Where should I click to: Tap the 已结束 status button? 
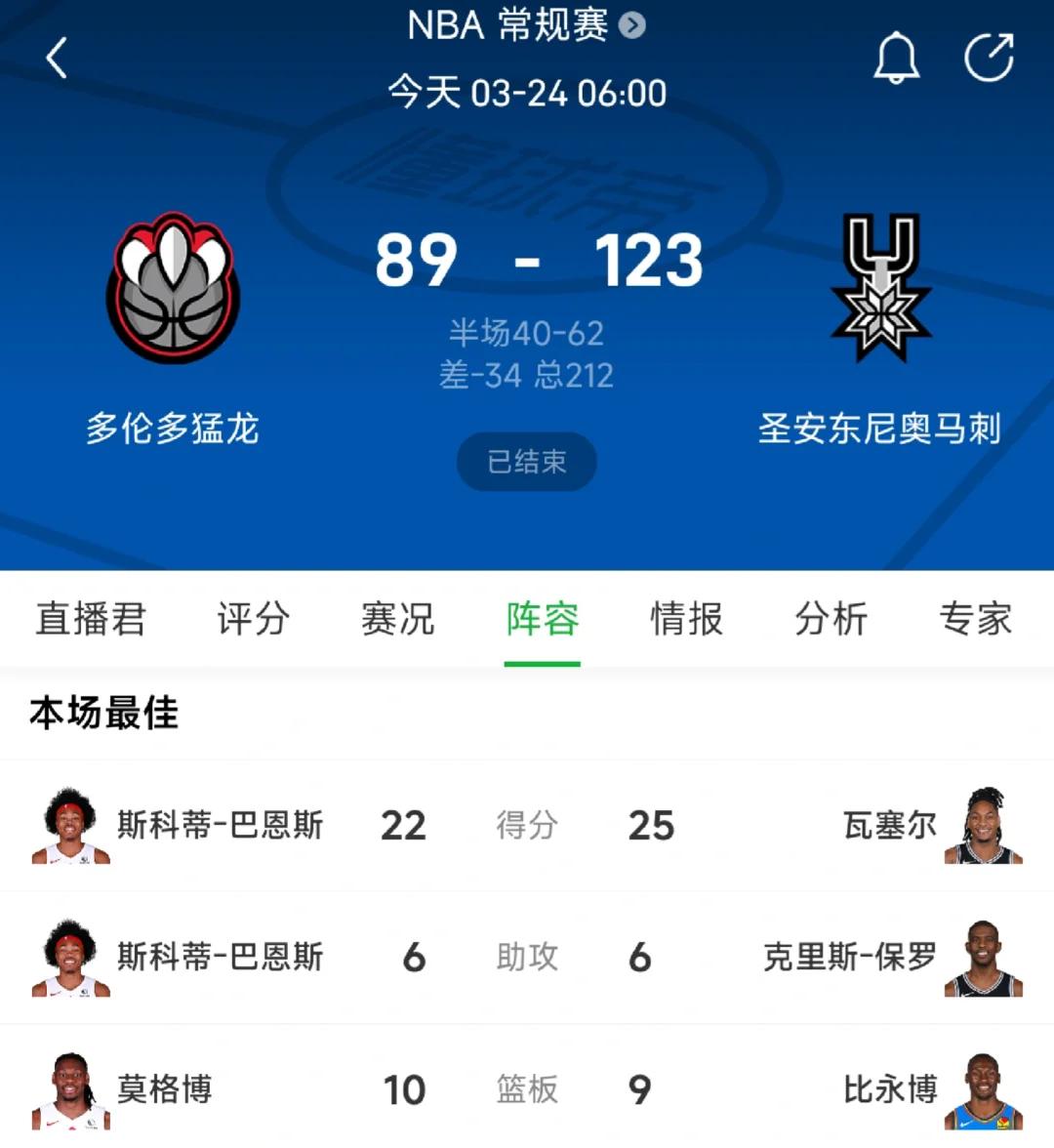527,462
